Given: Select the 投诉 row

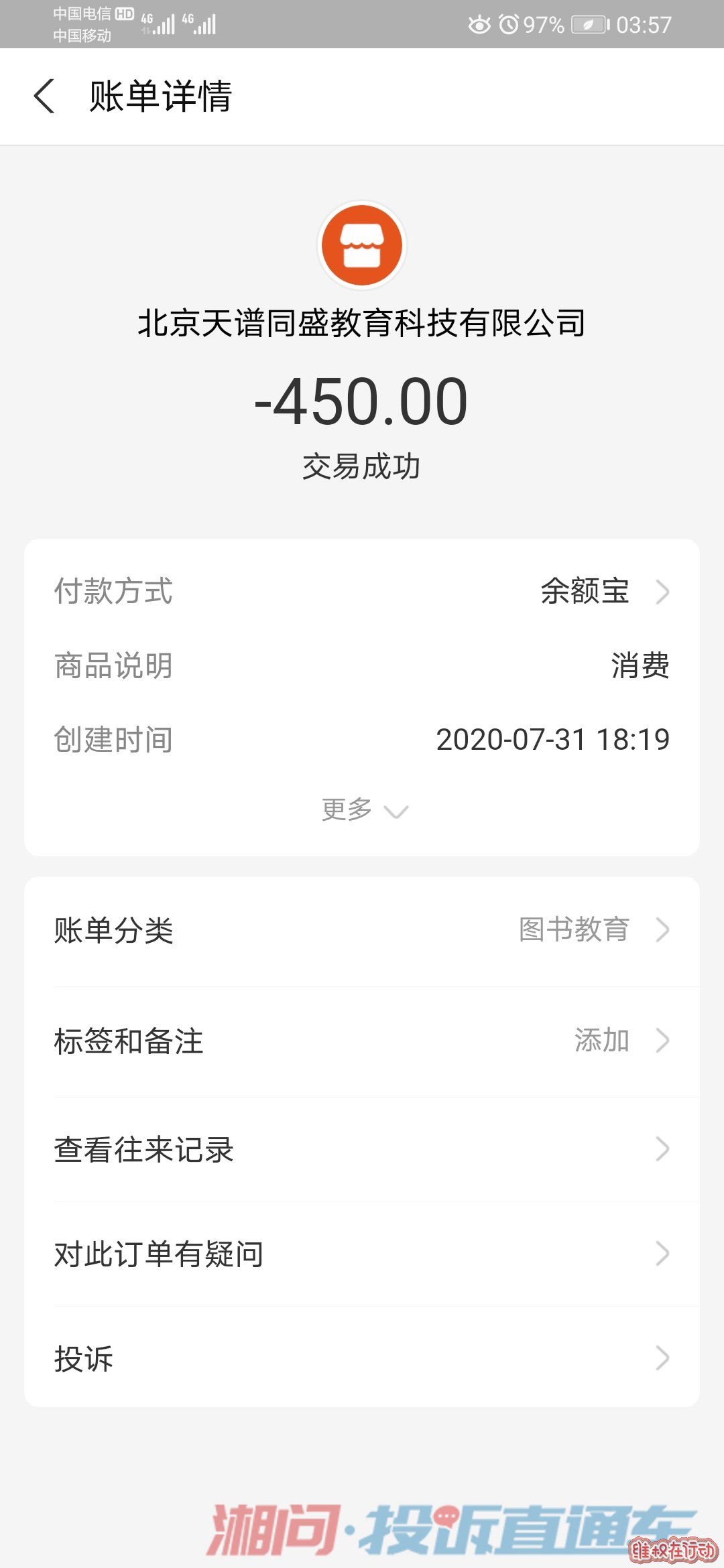Looking at the screenshot, I should pyautogui.click(x=362, y=1358).
